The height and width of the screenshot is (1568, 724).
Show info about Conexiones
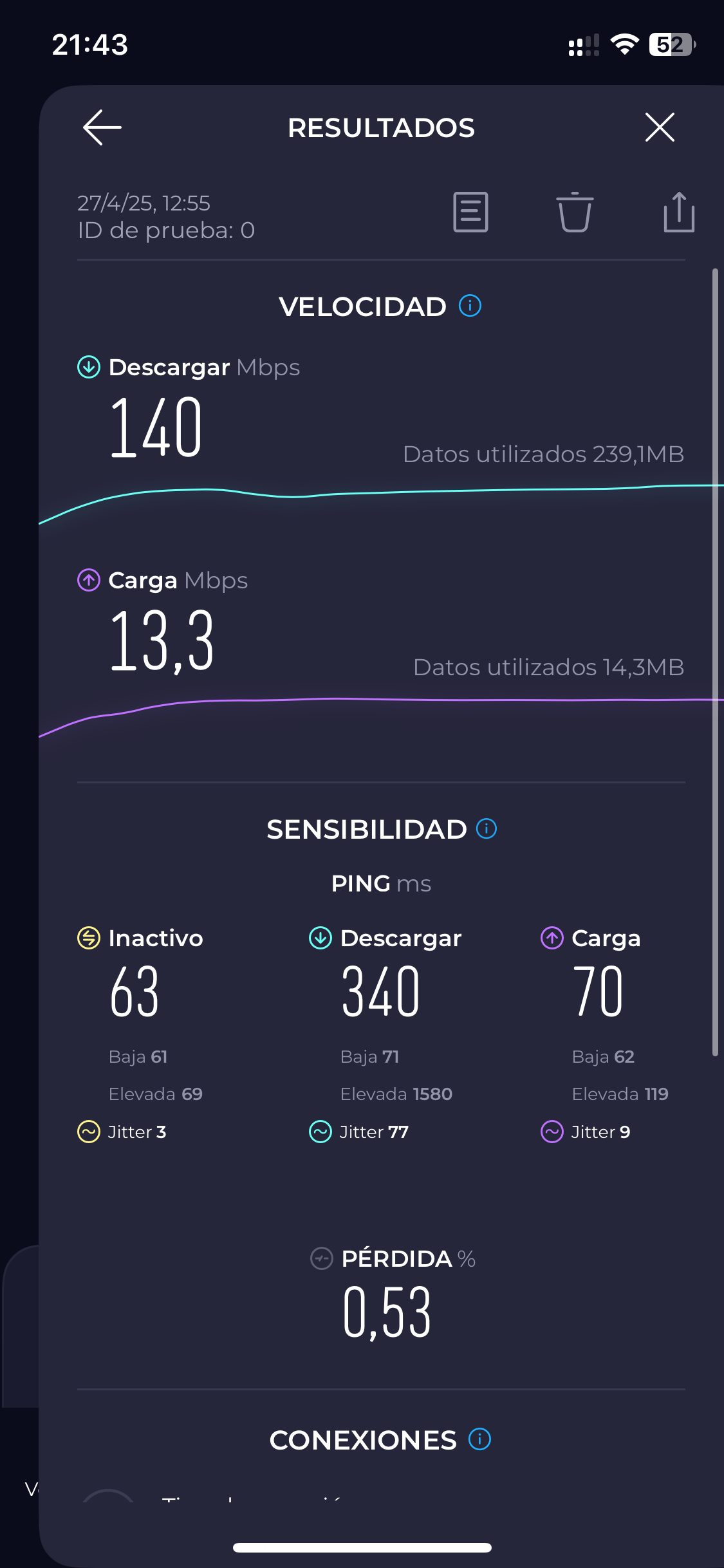(479, 1439)
